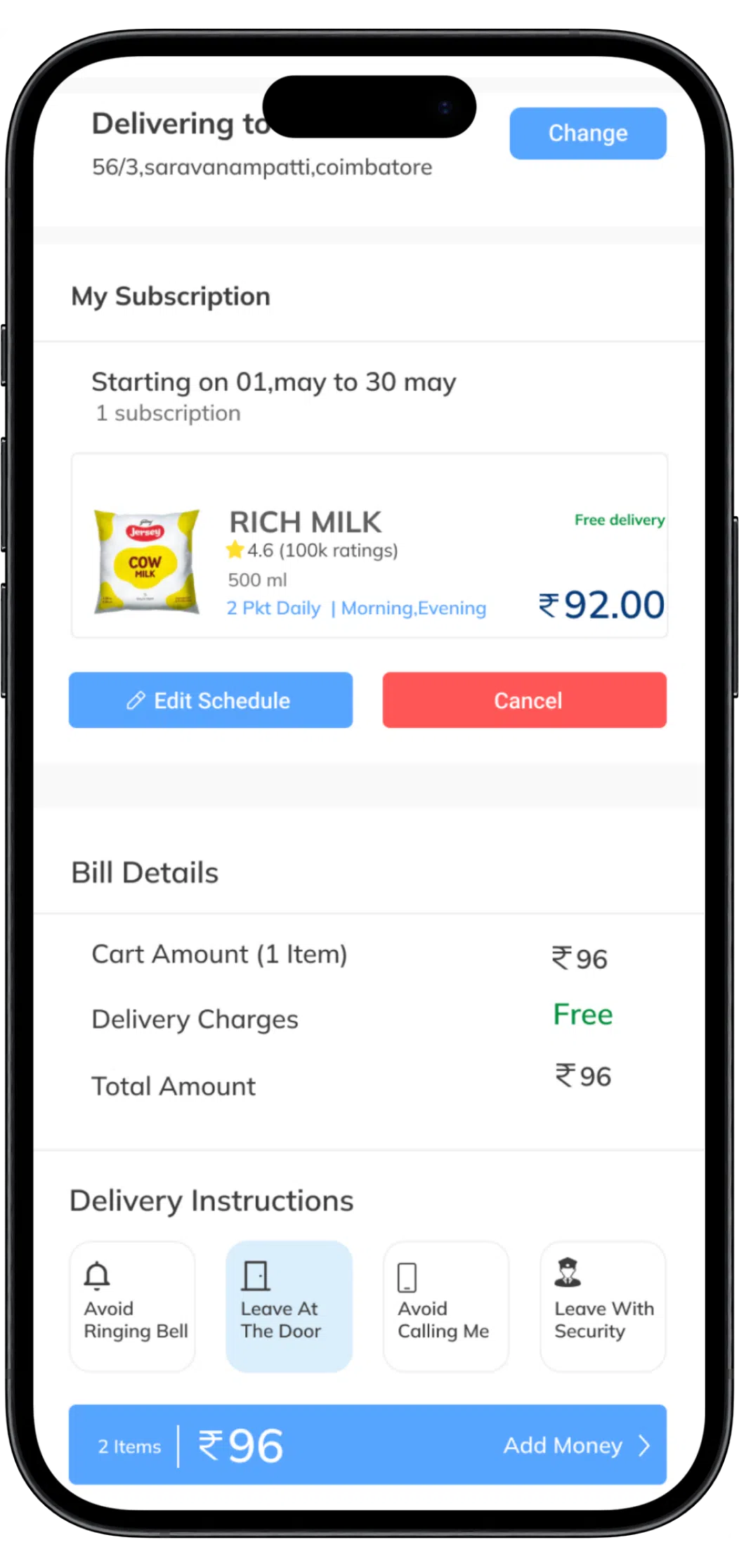Open the Rich Milk subscription card
The height and width of the screenshot is (1568, 739).
369,546
